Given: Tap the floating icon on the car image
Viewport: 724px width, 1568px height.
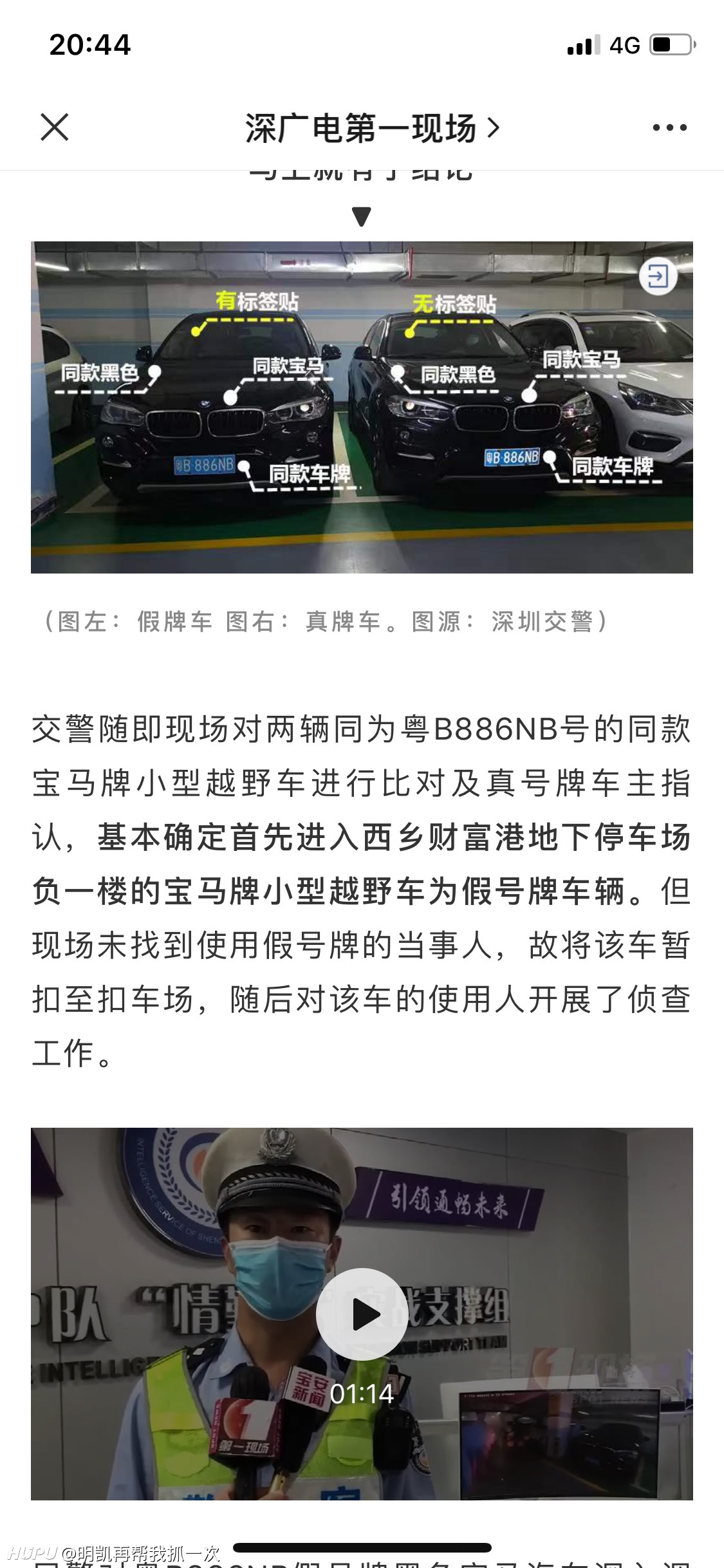Looking at the screenshot, I should click(658, 277).
